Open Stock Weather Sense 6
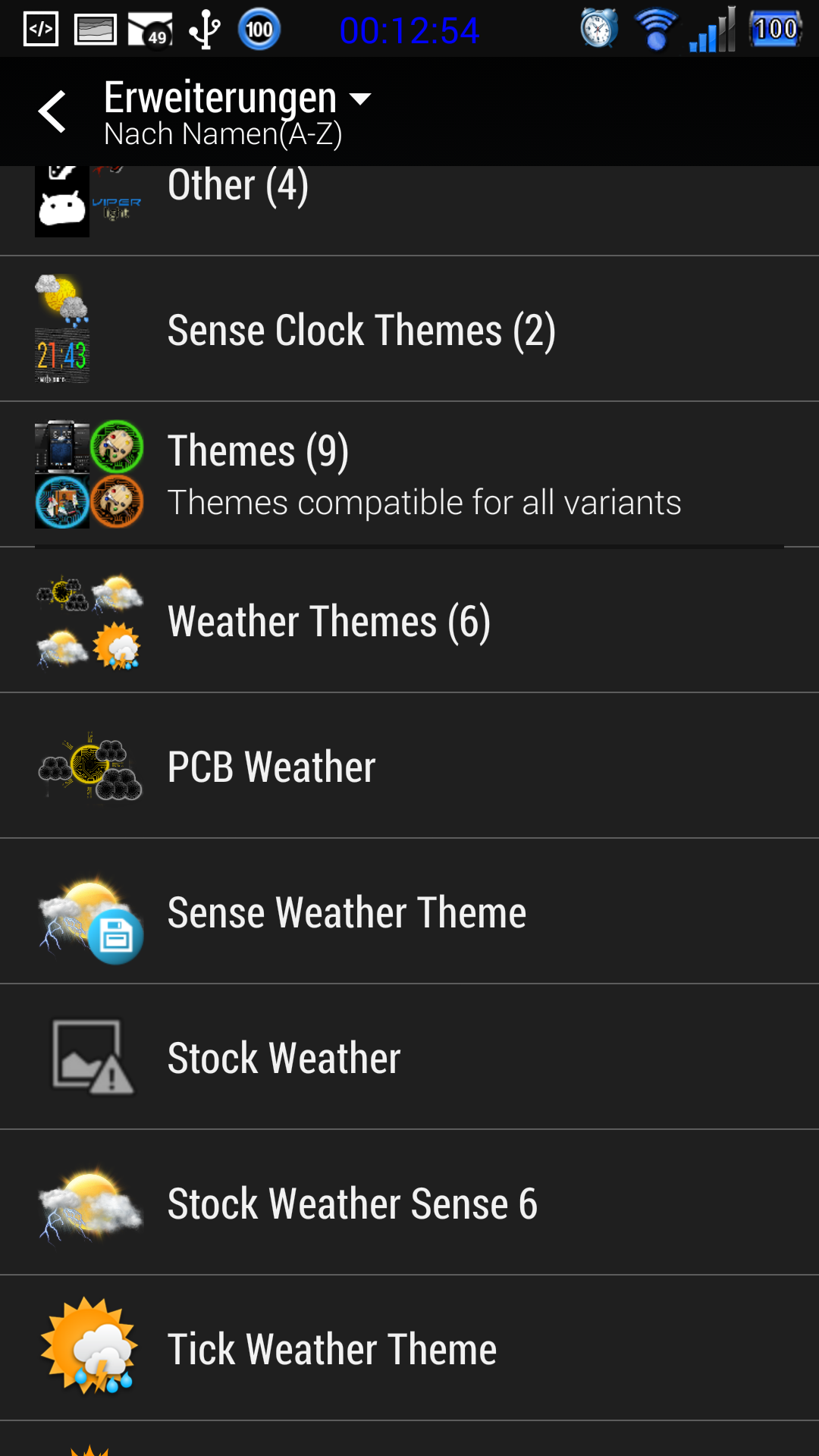Viewport: 819px width, 1456px height. pos(409,1203)
